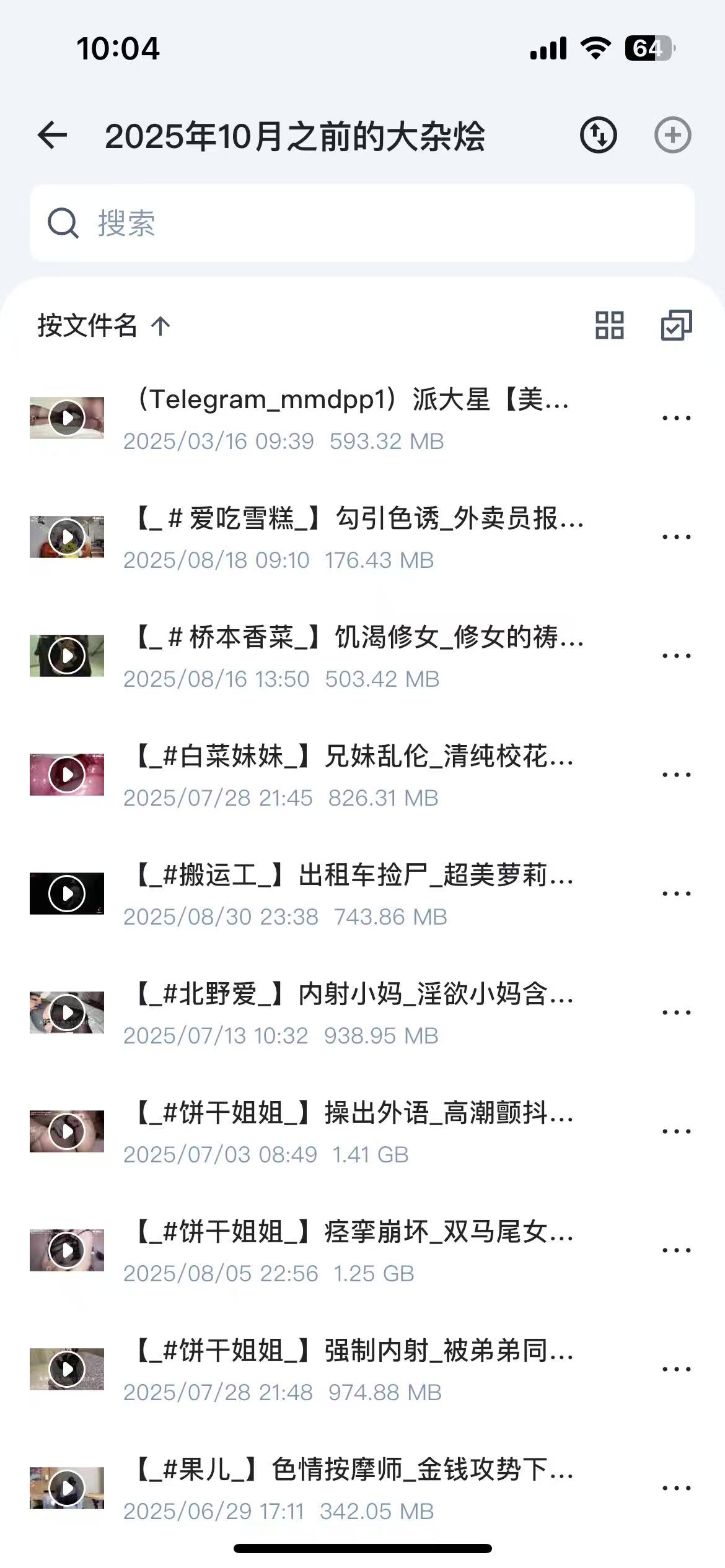
Task: Open the options menu for the 北野爱 video
Action: [677, 1012]
